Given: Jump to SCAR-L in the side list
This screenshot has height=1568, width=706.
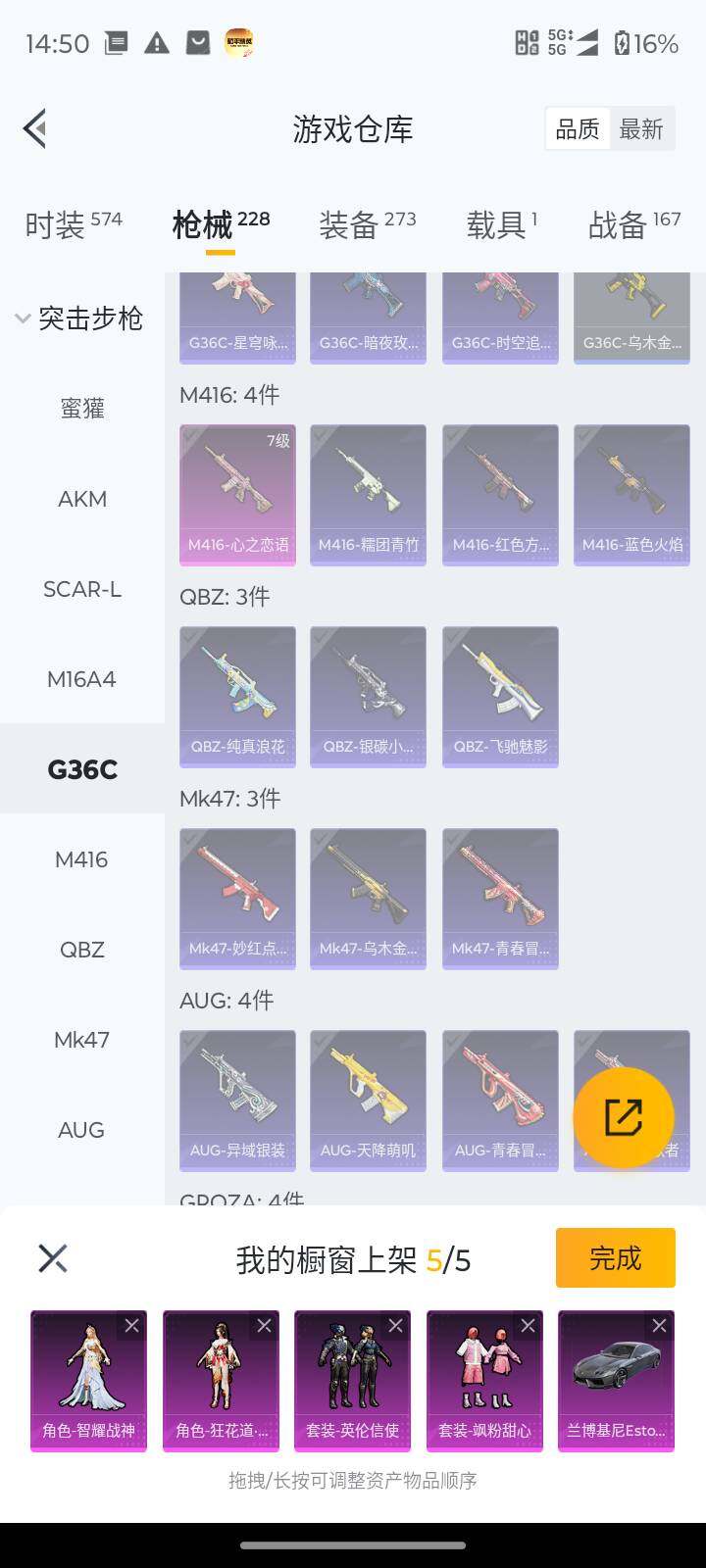Looking at the screenshot, I should pyautogui.click(x=82, y=589).
